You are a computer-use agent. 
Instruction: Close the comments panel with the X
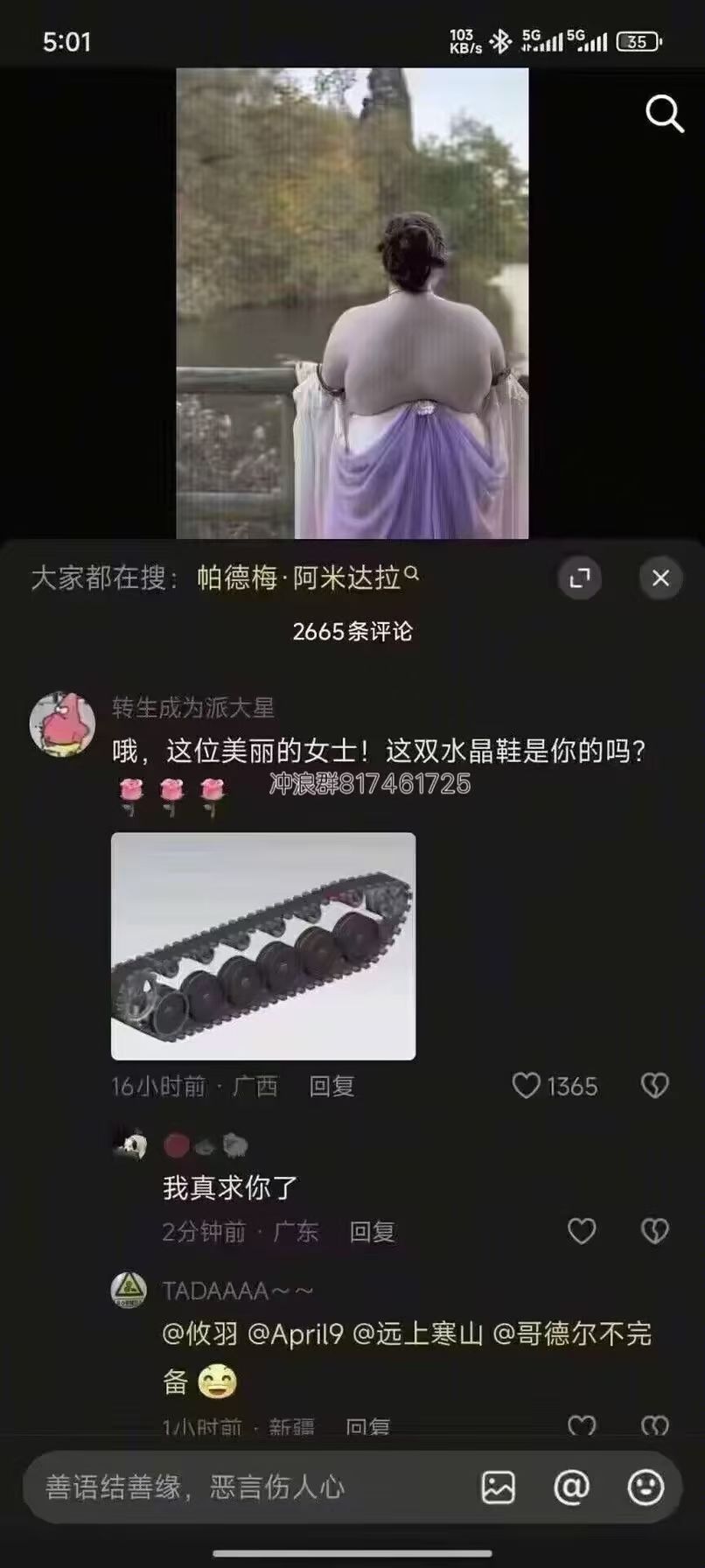click(x=660, y=577)
